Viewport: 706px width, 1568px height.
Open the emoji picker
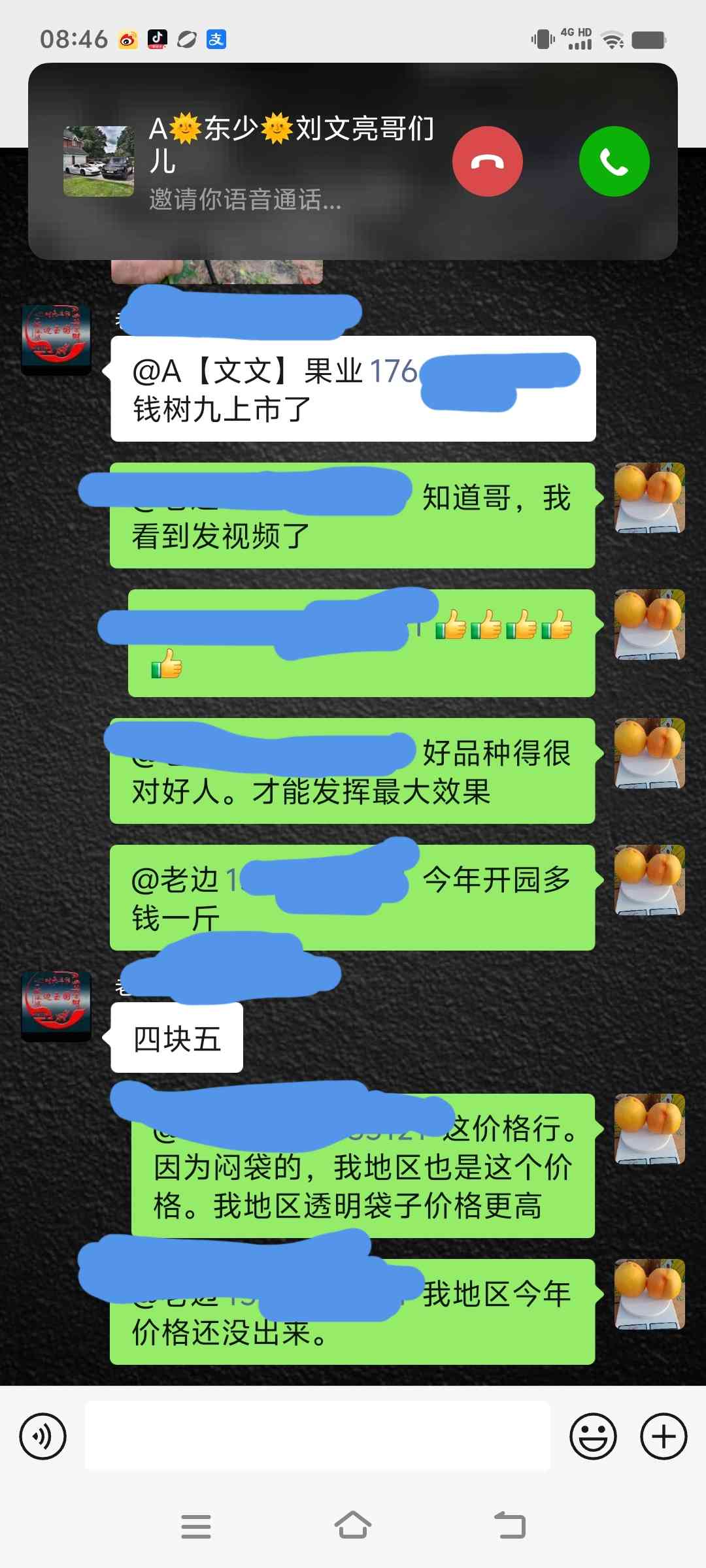[593, 1436]
